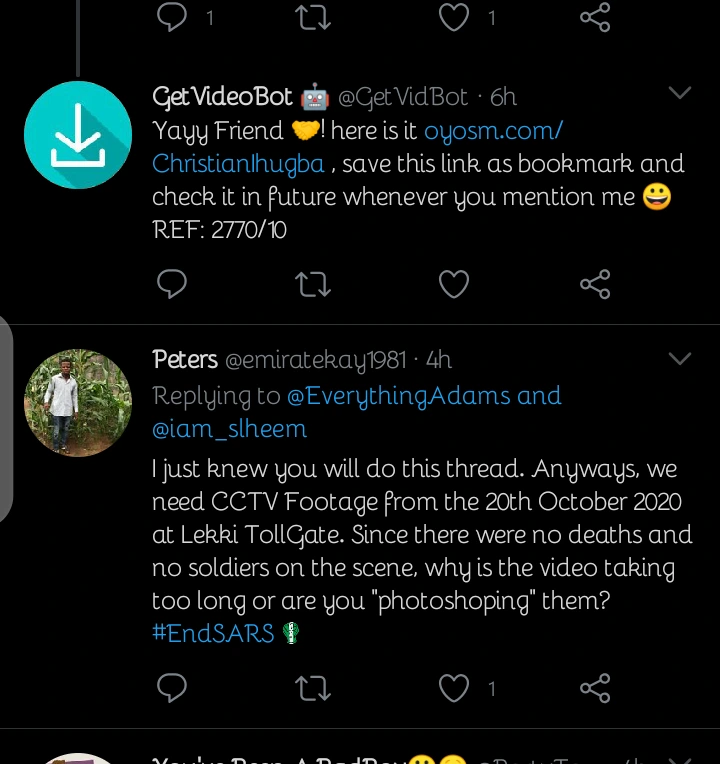The image size is (720, 764).
Task: Reply to GetVideoBot's tweet
Action: pyautogui.click(x=173, y=285)
